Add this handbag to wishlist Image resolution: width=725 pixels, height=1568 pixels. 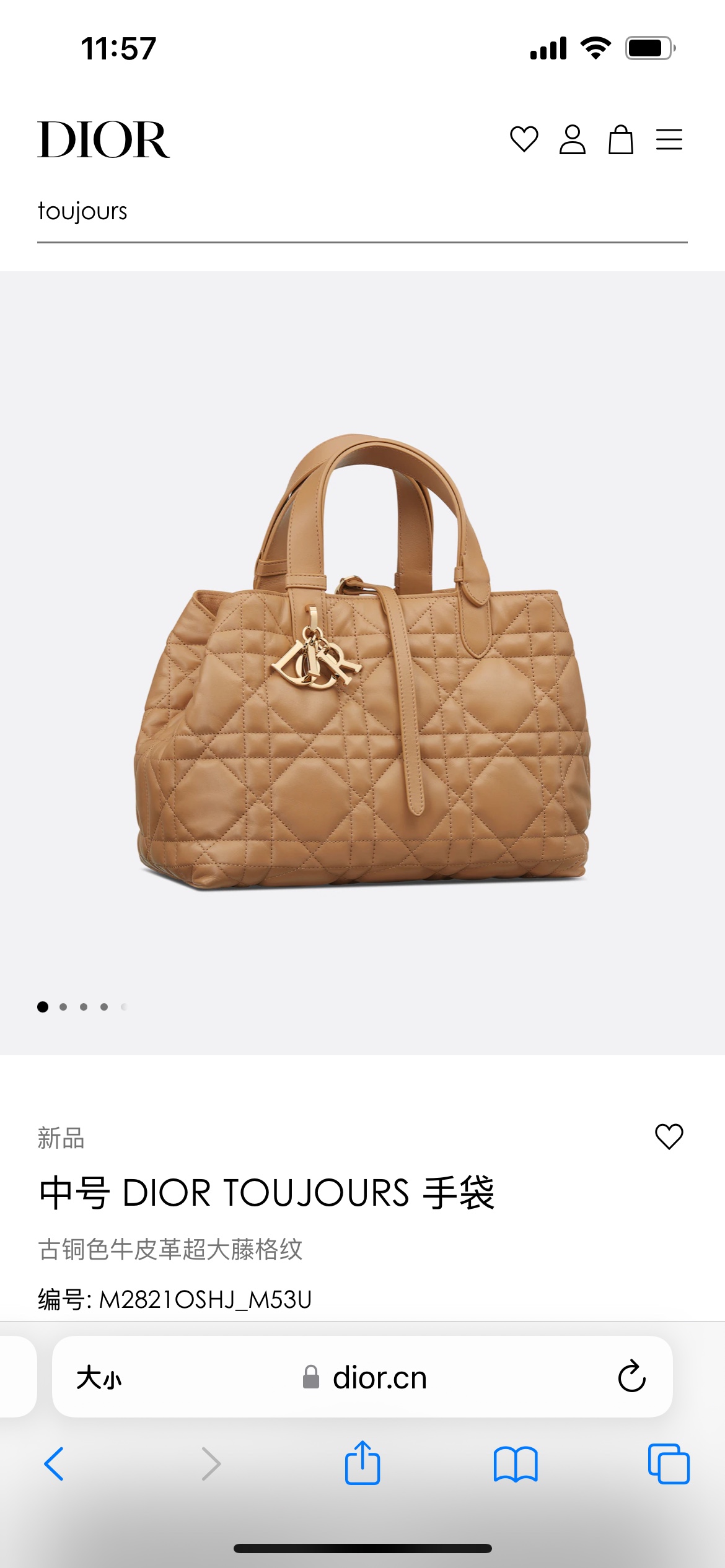coord(669,1136)
